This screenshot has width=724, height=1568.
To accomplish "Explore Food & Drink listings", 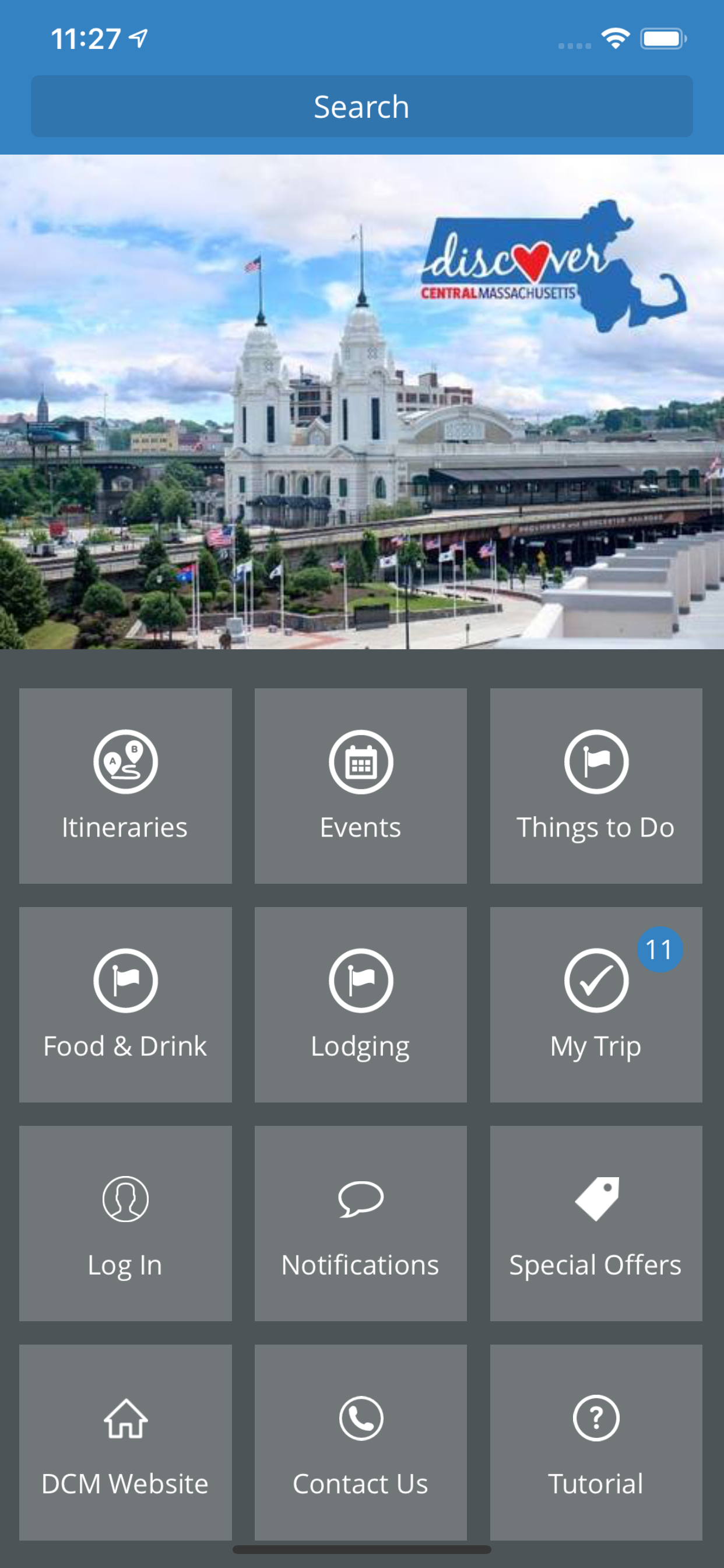I will [125, 1005].
